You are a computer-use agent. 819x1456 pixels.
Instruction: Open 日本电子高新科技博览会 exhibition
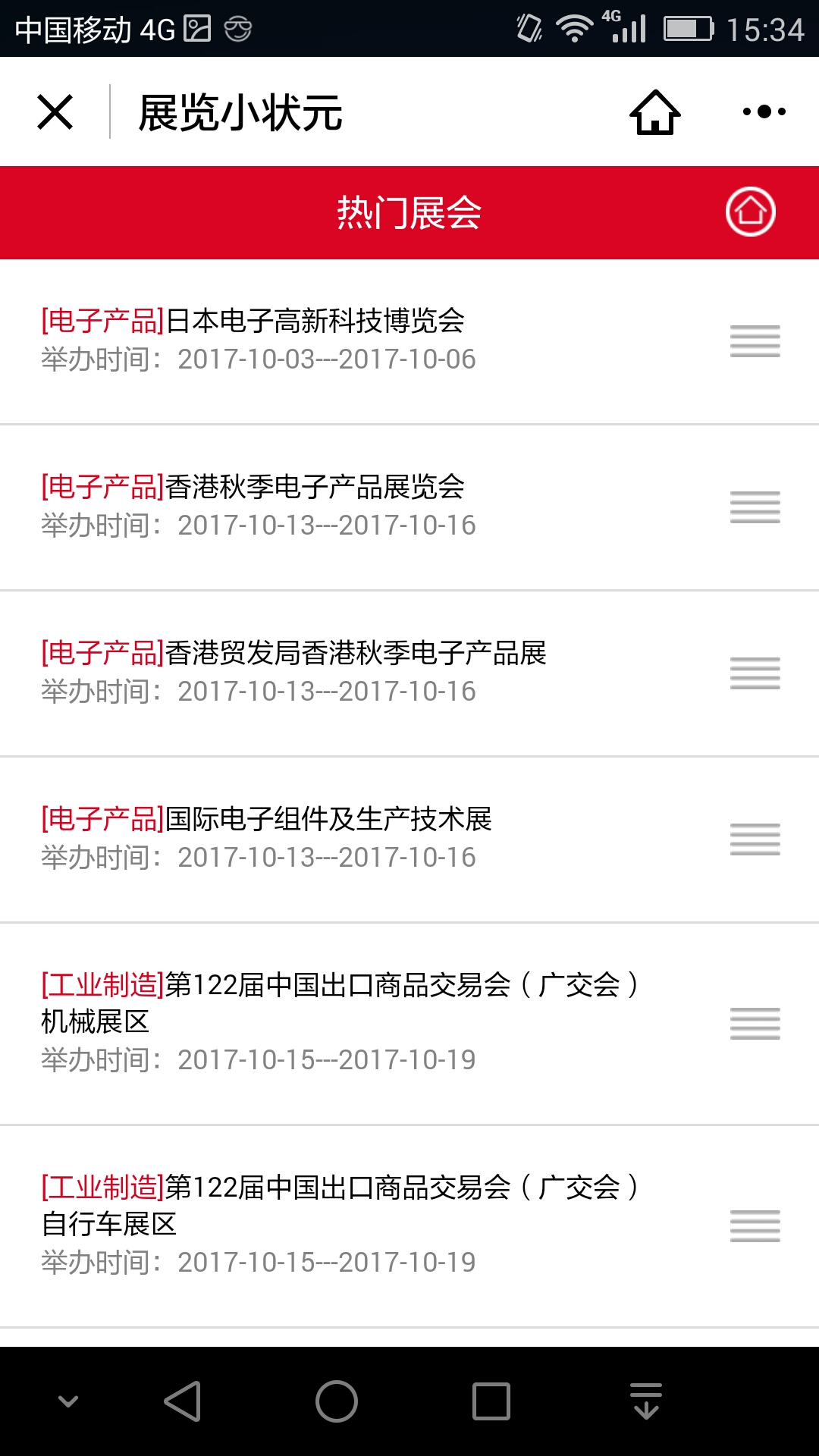[x=409, y=341]
